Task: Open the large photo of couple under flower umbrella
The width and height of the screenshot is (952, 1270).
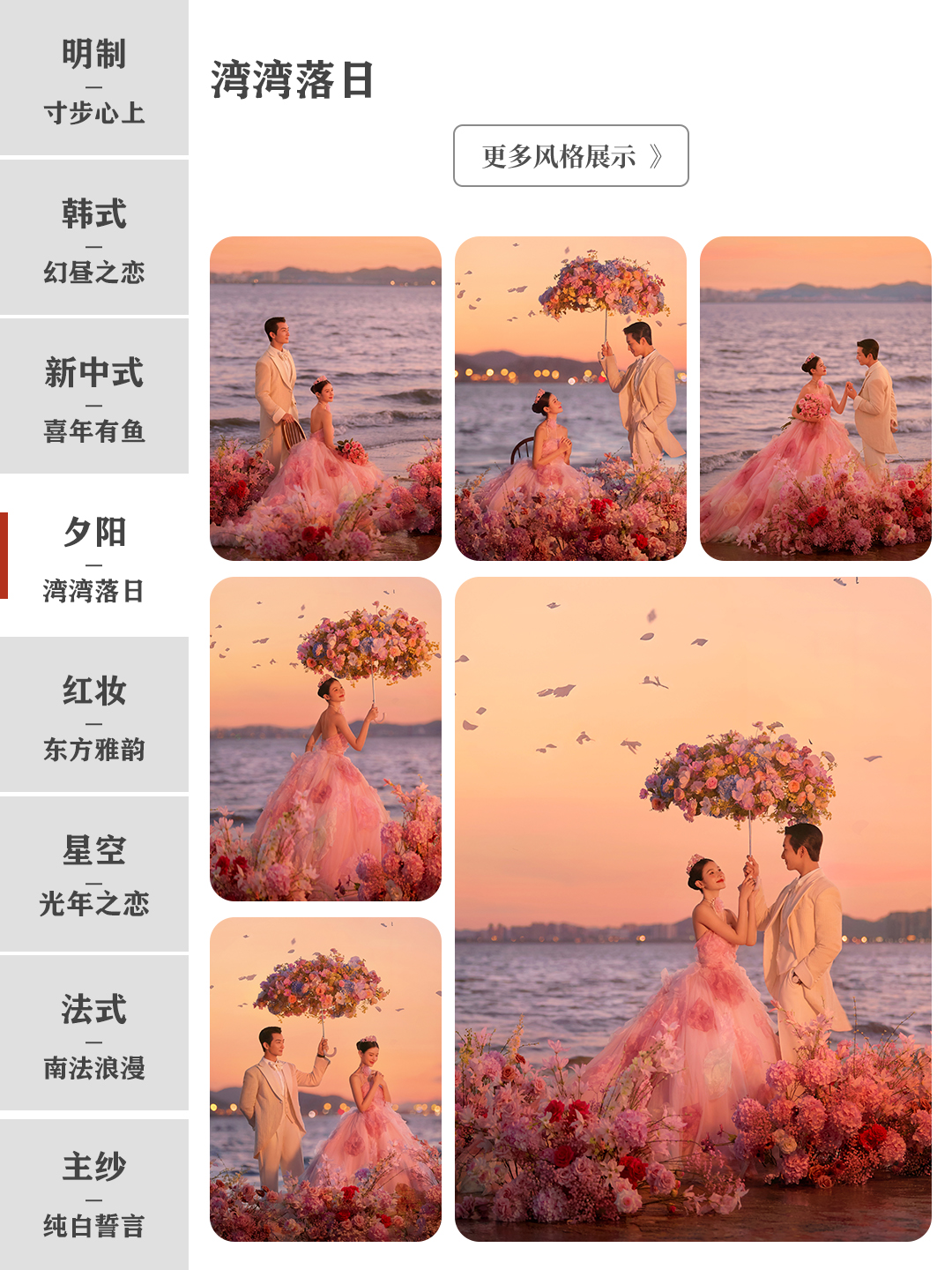Action: 693,908
